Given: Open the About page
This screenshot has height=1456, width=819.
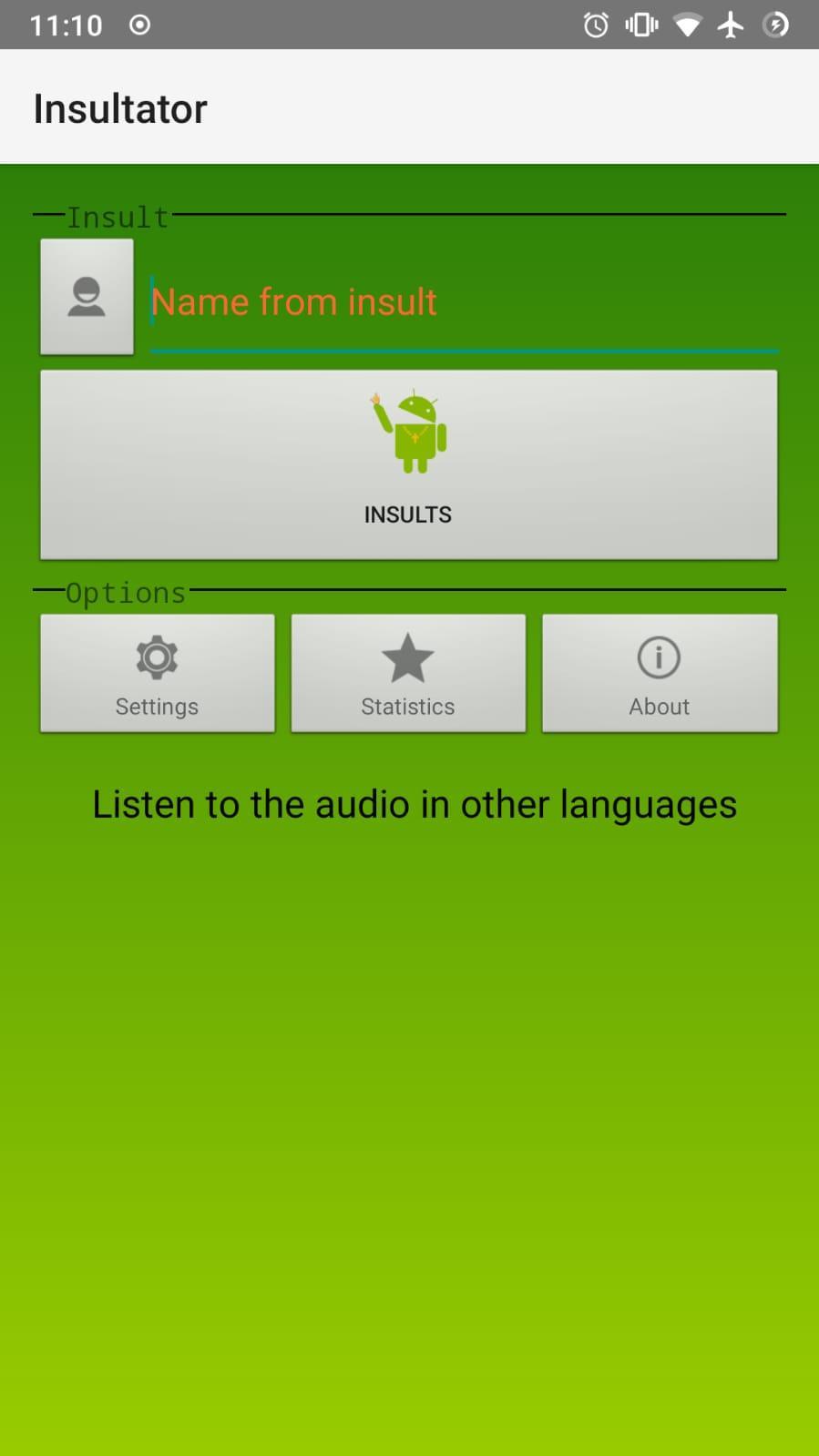Looking at the screenshot, I should (660, 674).
